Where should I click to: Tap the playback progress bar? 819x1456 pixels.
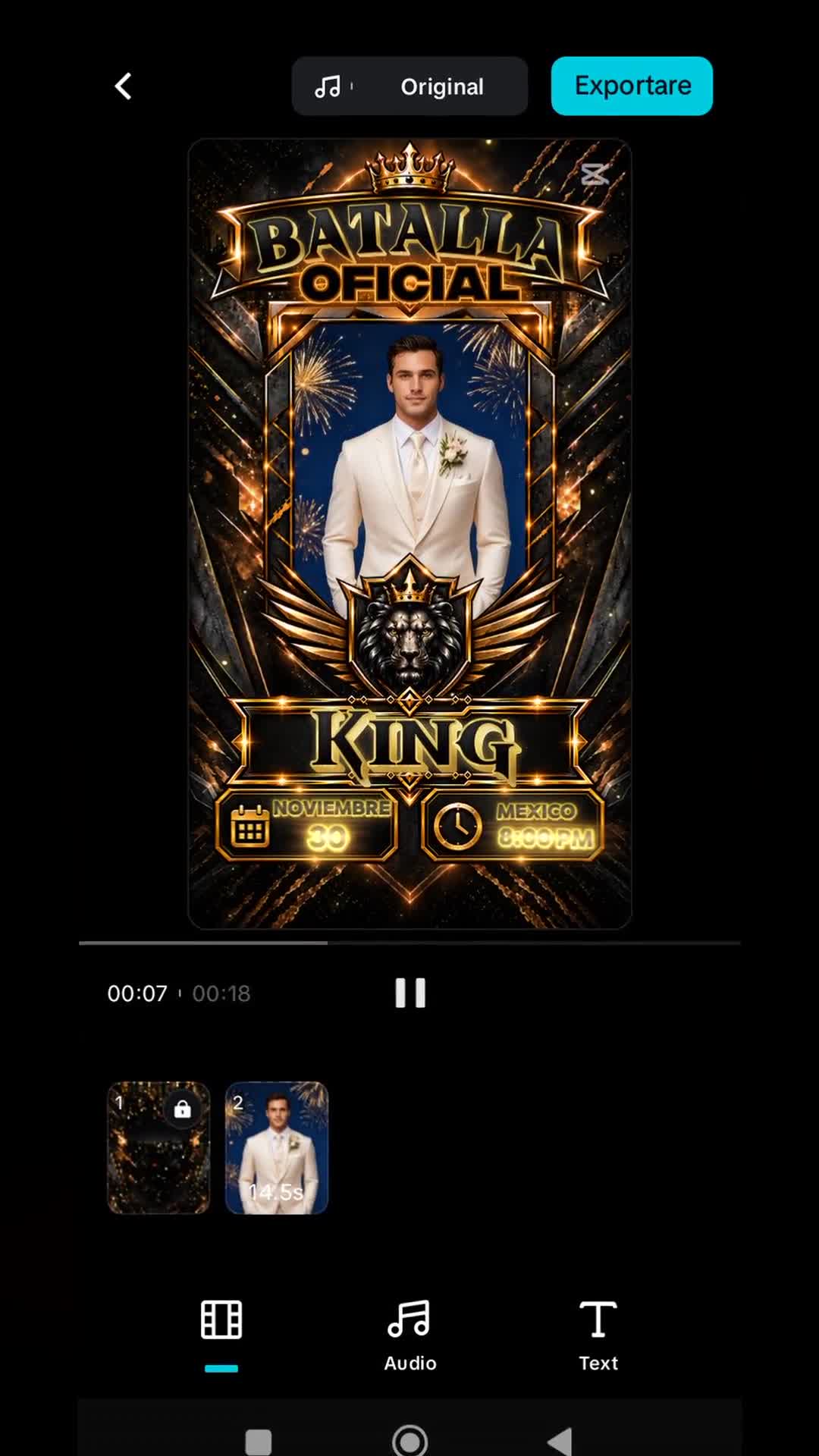(409, 943)
